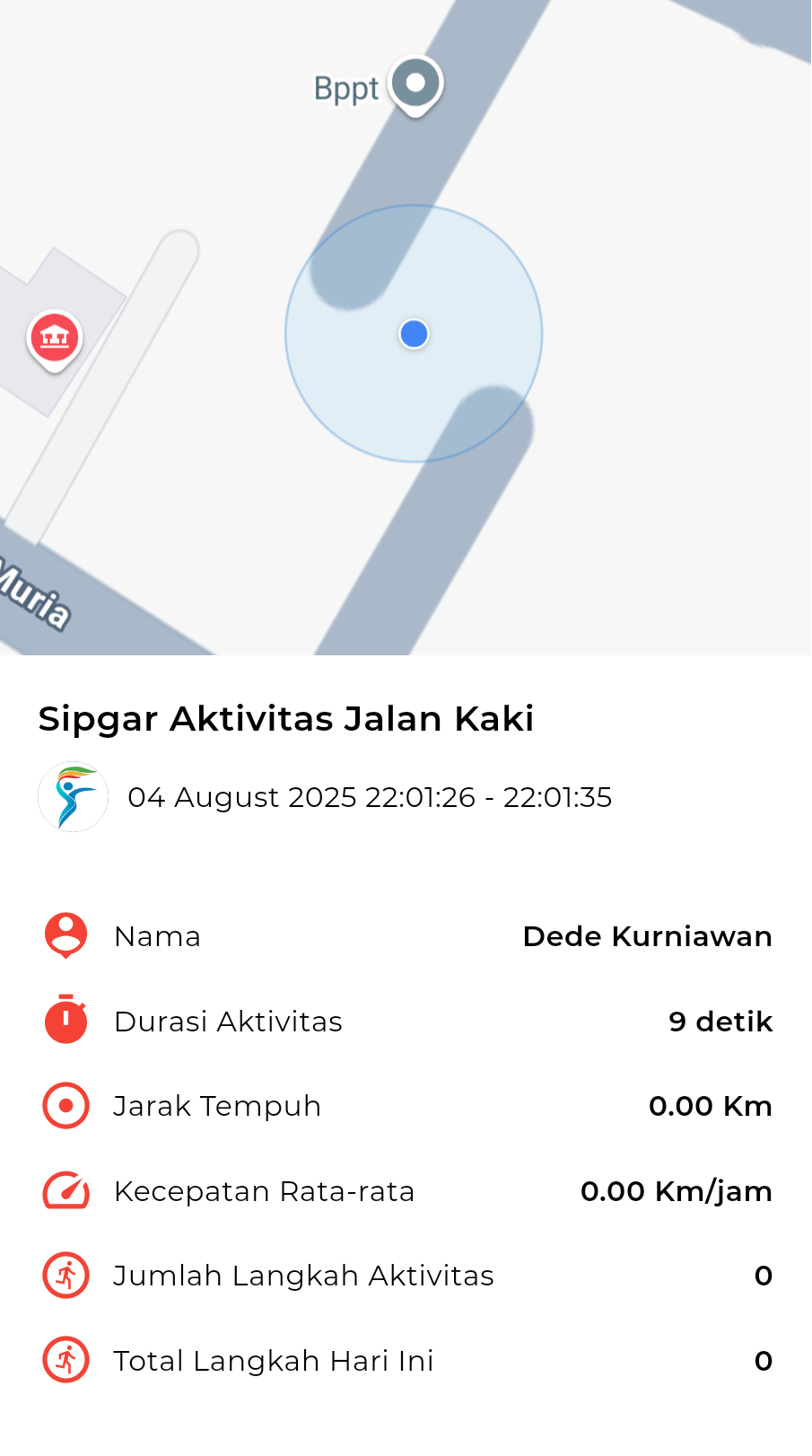Tap the blue current location dot
The height and width of the screenshot is (1456, 812).
414,334
